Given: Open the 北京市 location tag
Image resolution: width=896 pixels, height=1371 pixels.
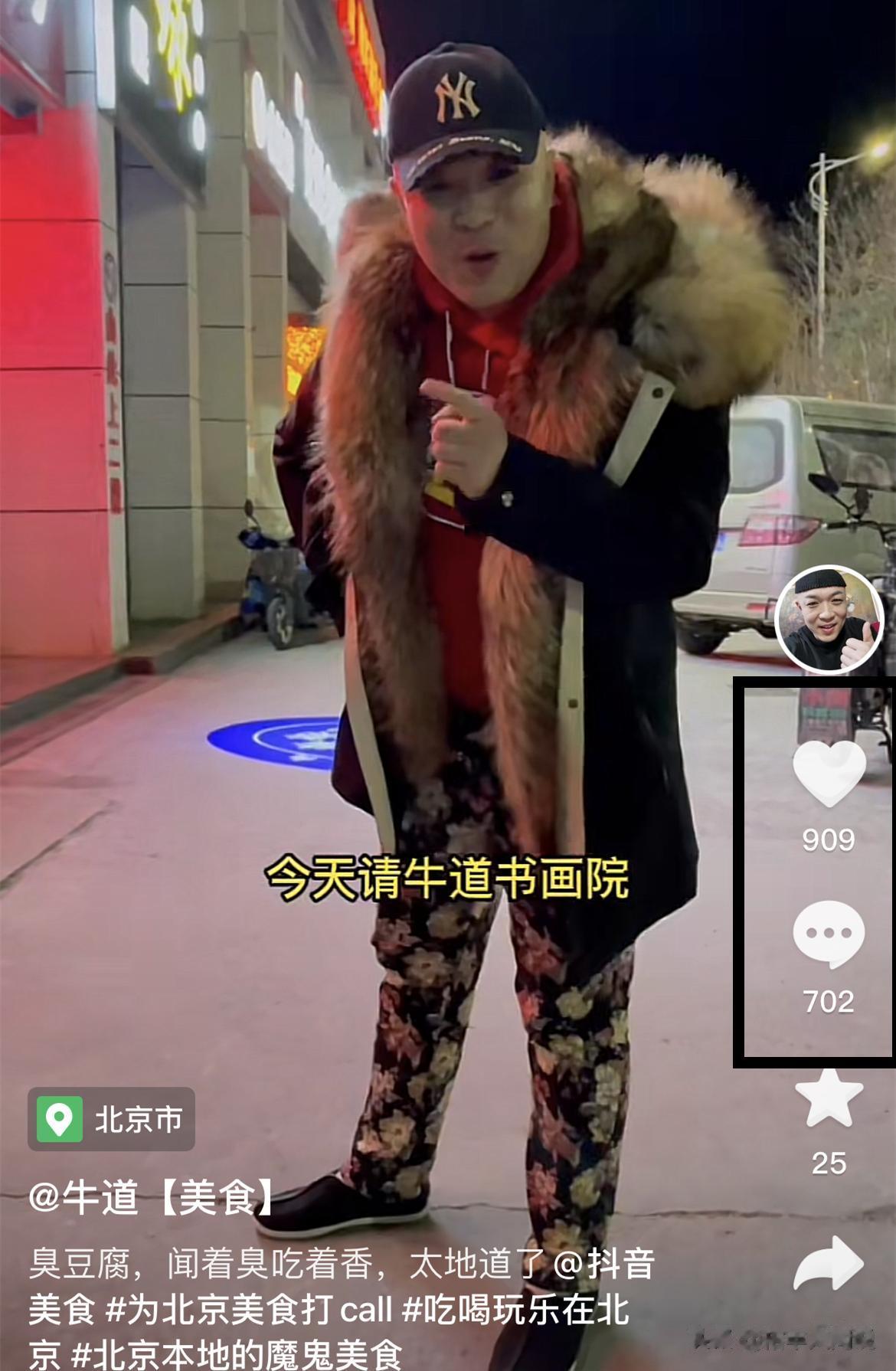Looking at the screenshot, I should coord(112,1119).
